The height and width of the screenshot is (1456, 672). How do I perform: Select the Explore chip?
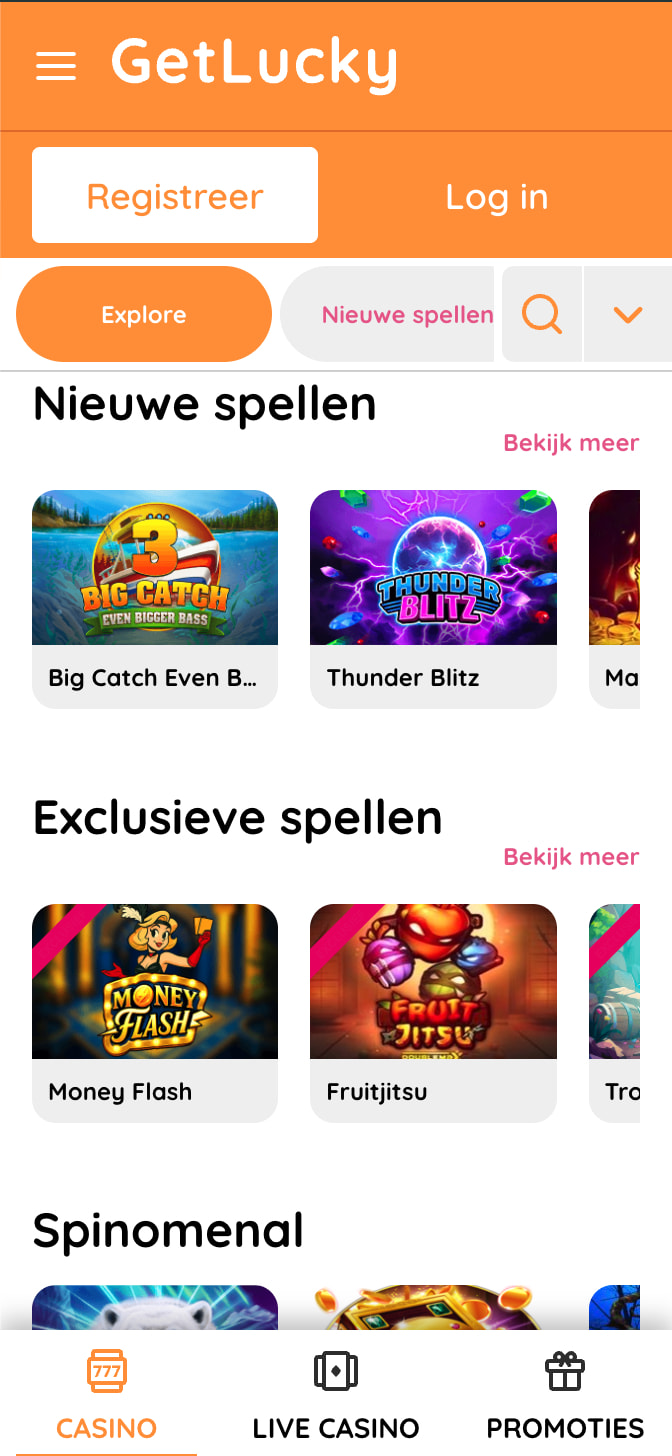click(144, 315)
